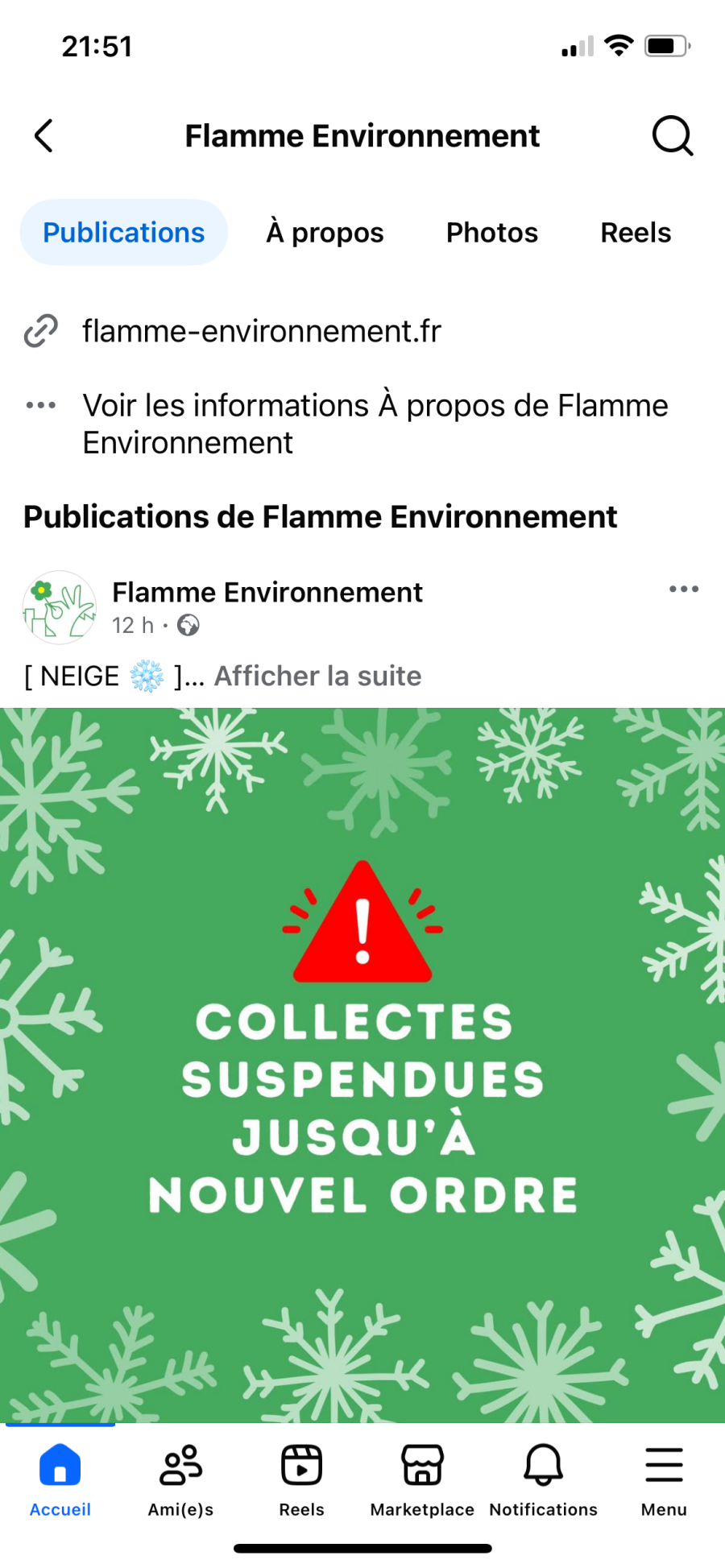Open Reels from the bottom navigation
The image size is (725, 1568).
pyautogui.click(x=302, y=1480)
